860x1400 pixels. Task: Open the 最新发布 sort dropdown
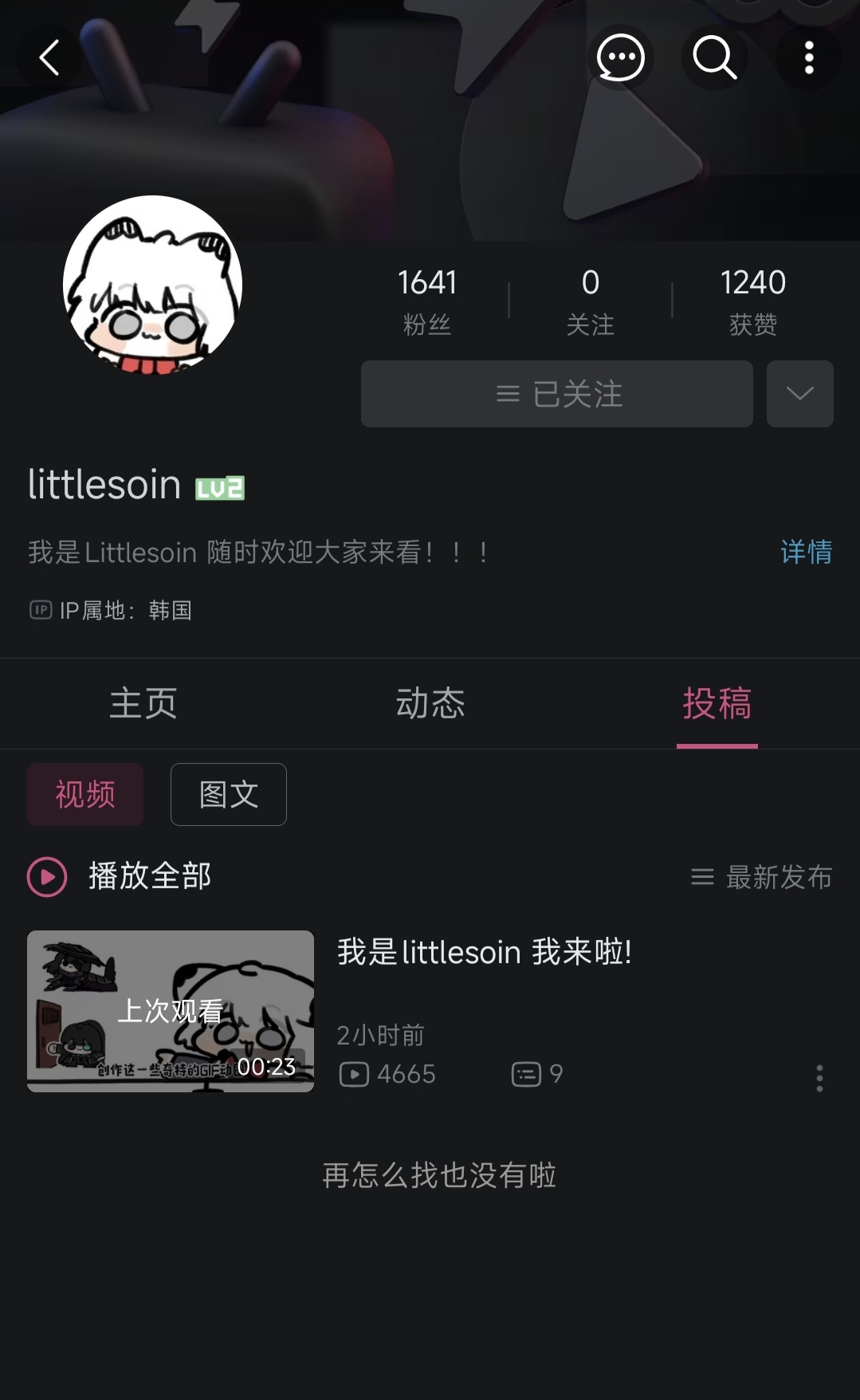coord(760,877)
